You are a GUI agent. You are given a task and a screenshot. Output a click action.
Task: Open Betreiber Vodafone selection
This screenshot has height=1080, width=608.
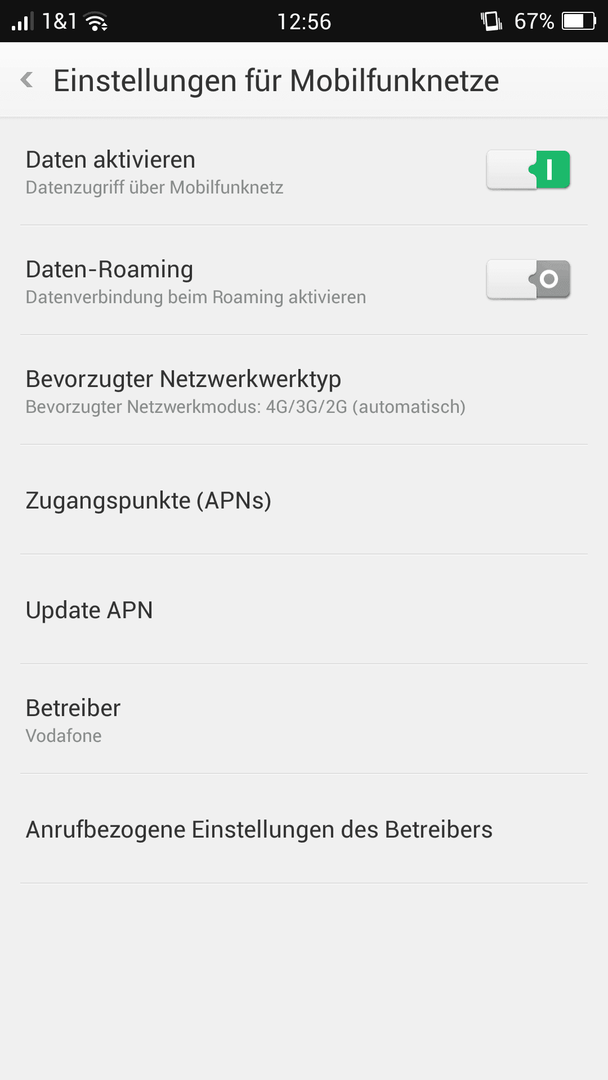pos(304,719)
